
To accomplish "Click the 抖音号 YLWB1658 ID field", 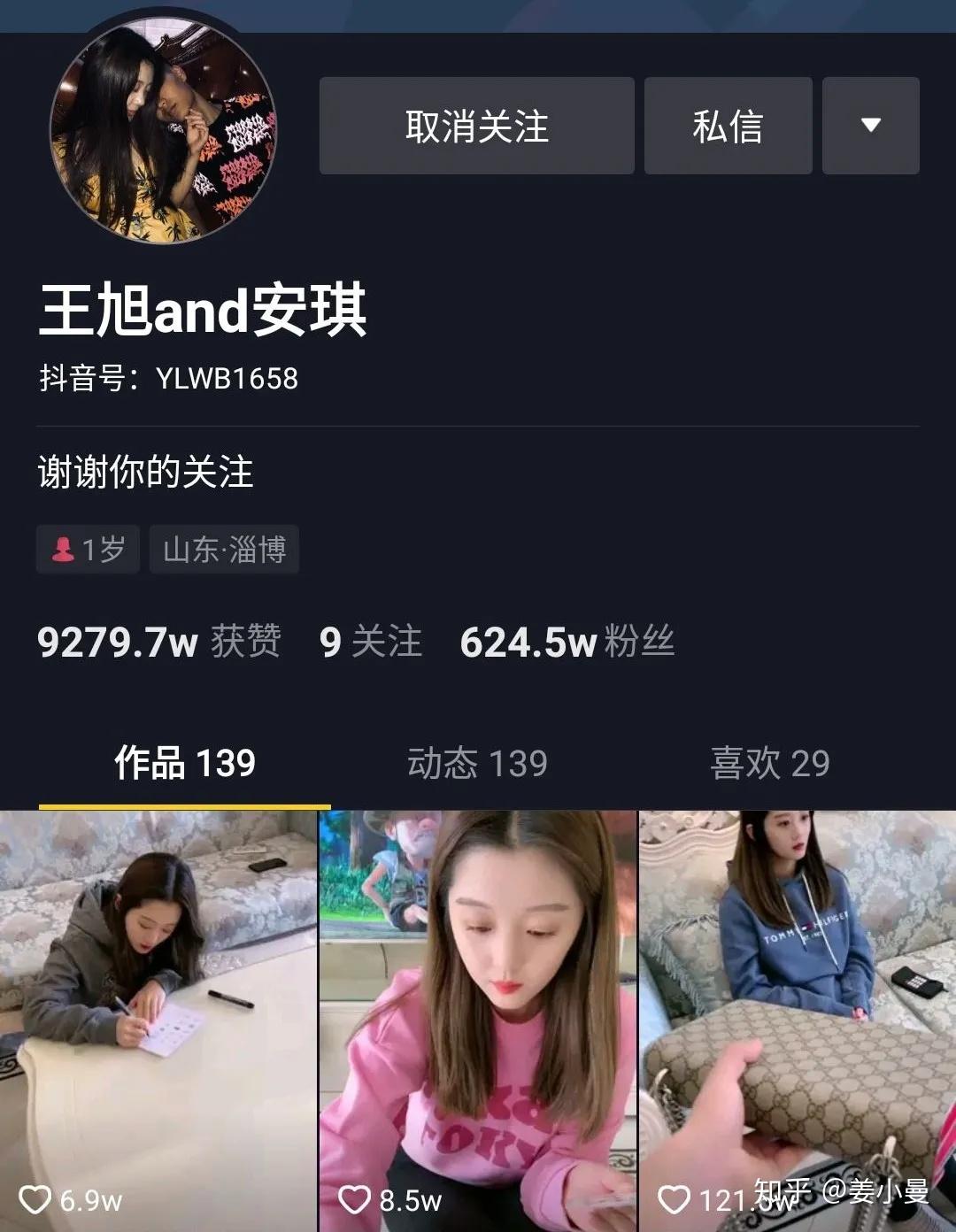I will [168, 379].
